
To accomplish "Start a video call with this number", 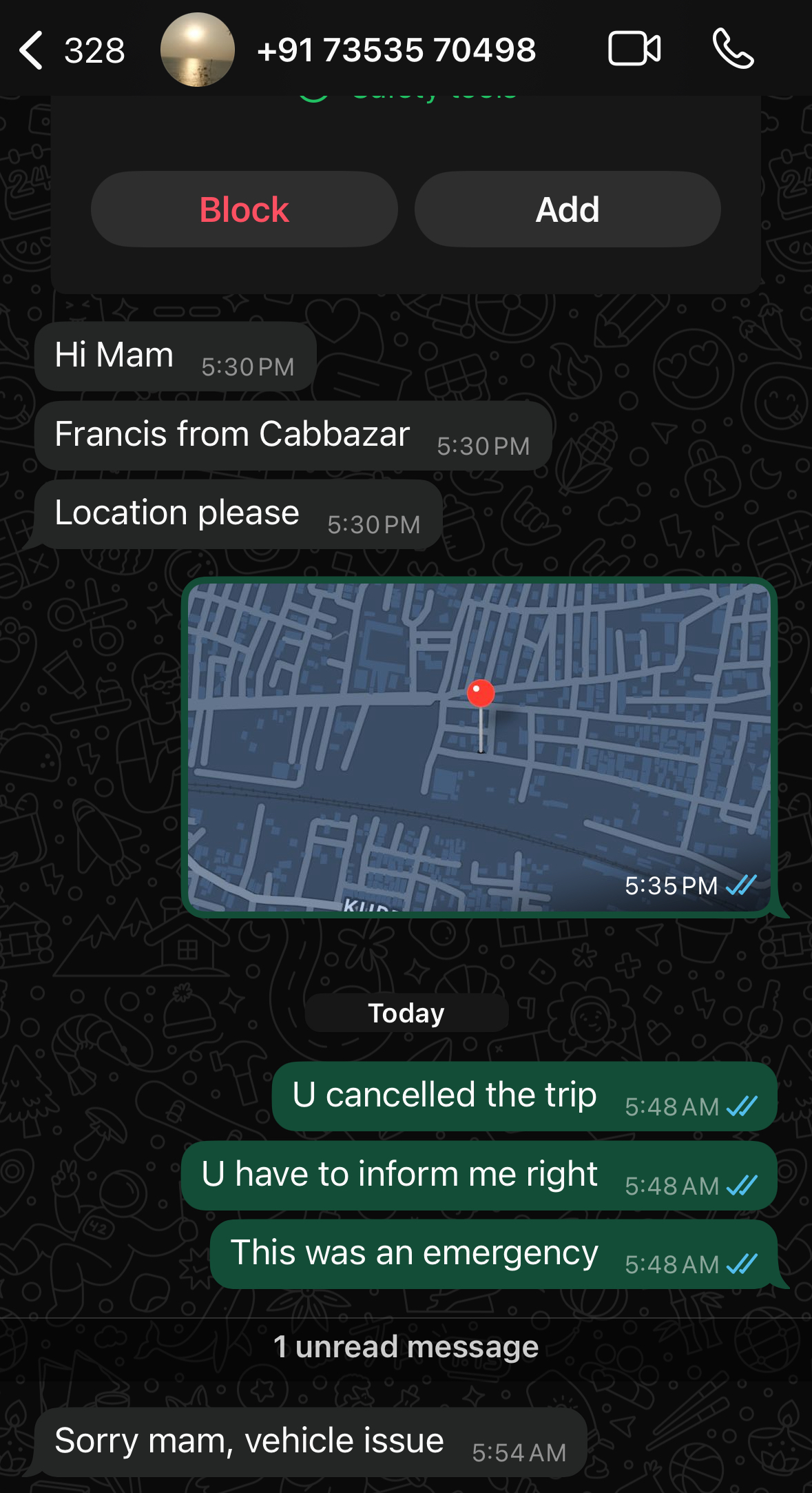I will [x=634, y=49].
